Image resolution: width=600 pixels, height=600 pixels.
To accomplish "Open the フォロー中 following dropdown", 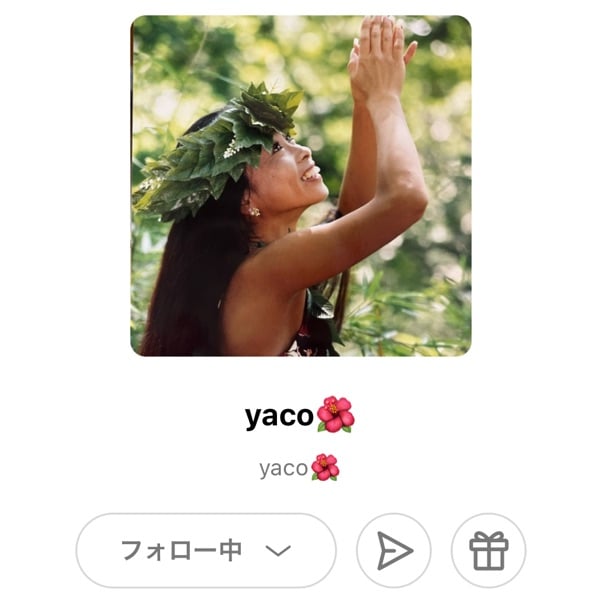I will click(206, 550).
